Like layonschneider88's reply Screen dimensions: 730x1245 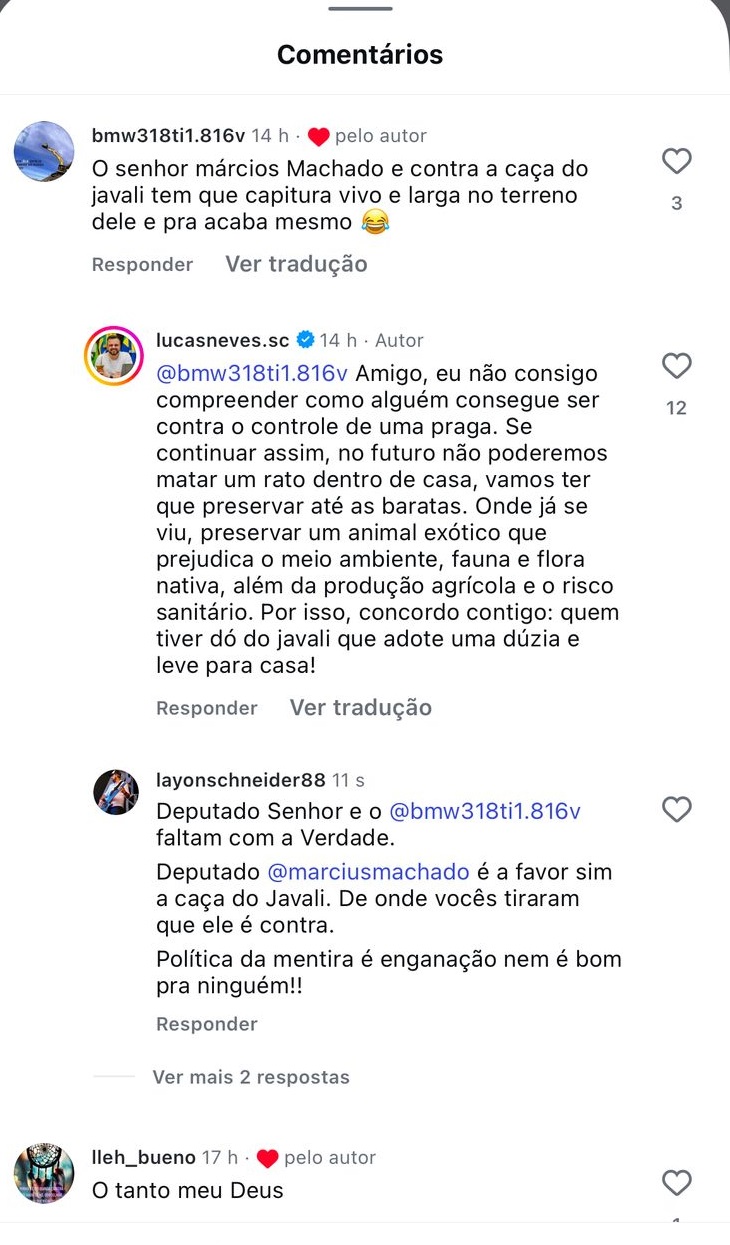(x=677, y=809)
